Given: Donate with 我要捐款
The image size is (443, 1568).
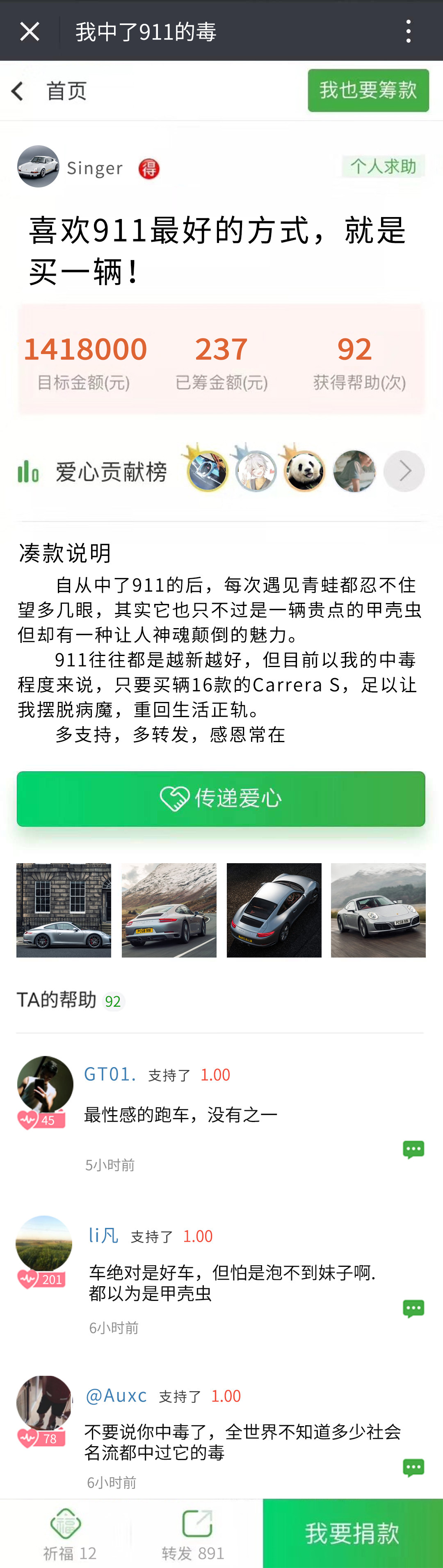Looking at the screenshot, I should click(x=352, y=1533).
